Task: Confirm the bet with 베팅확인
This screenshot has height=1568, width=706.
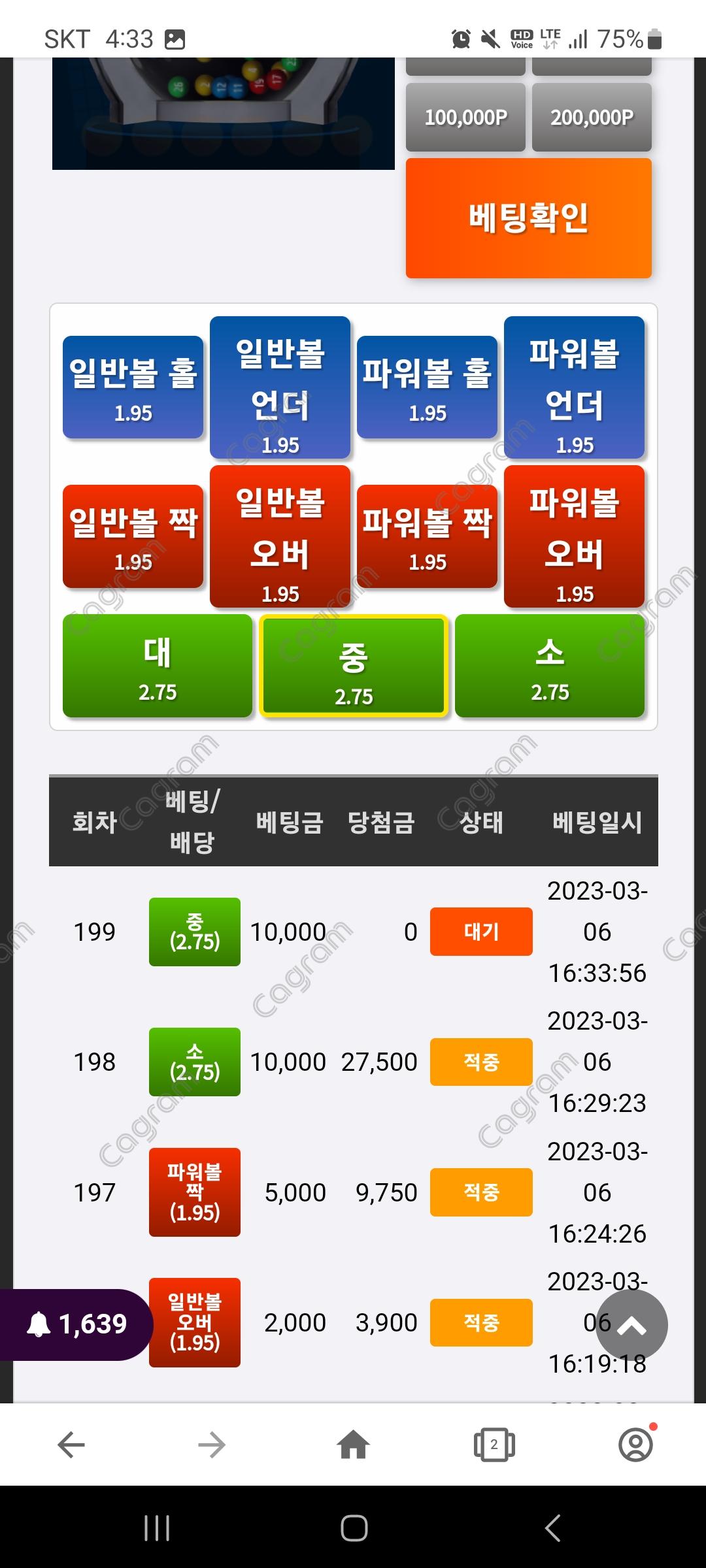Action: [x=528, y=218]
